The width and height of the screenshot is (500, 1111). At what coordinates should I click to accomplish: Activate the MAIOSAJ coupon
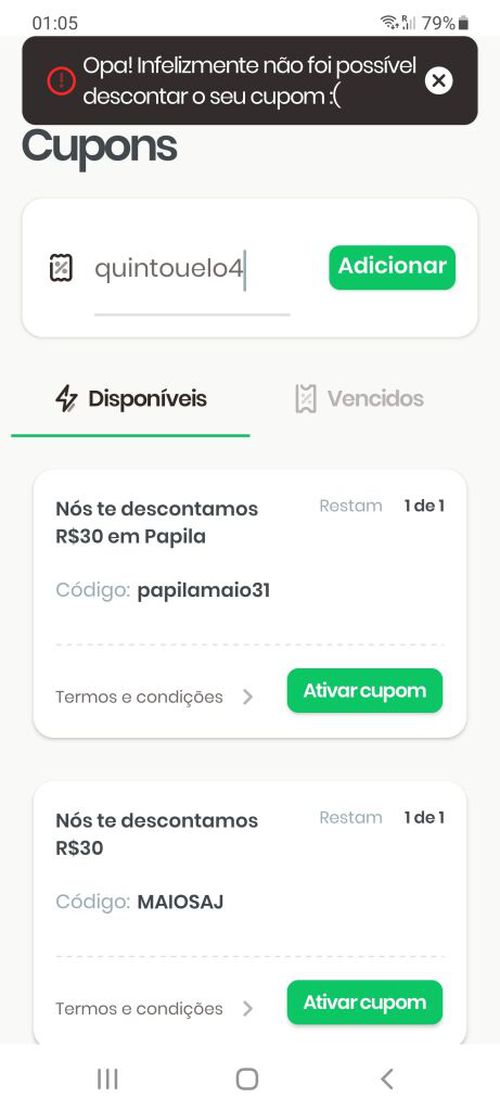pos(365,1003)
